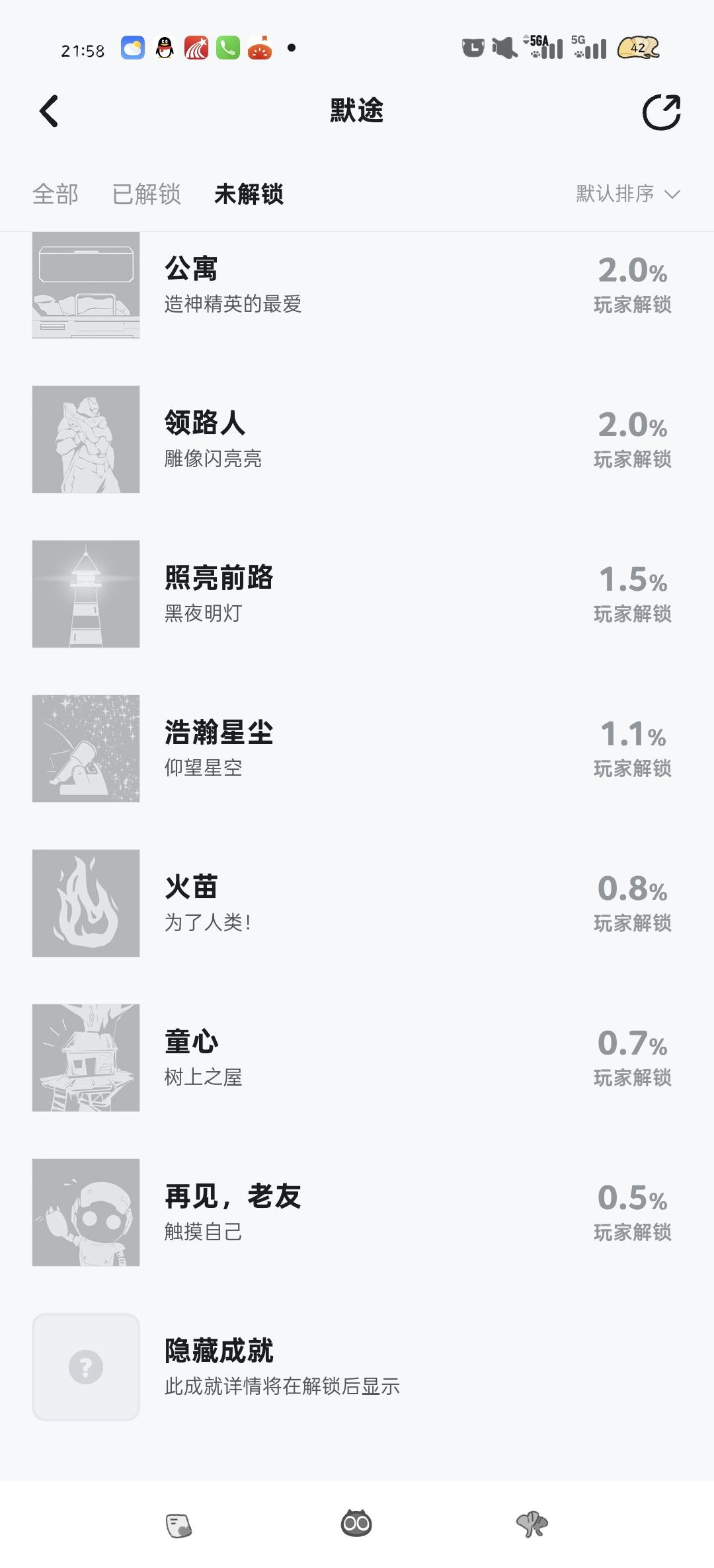Open the 领路人 achievement
This screenshot has height=1568, width=714.
coord(357,439)
